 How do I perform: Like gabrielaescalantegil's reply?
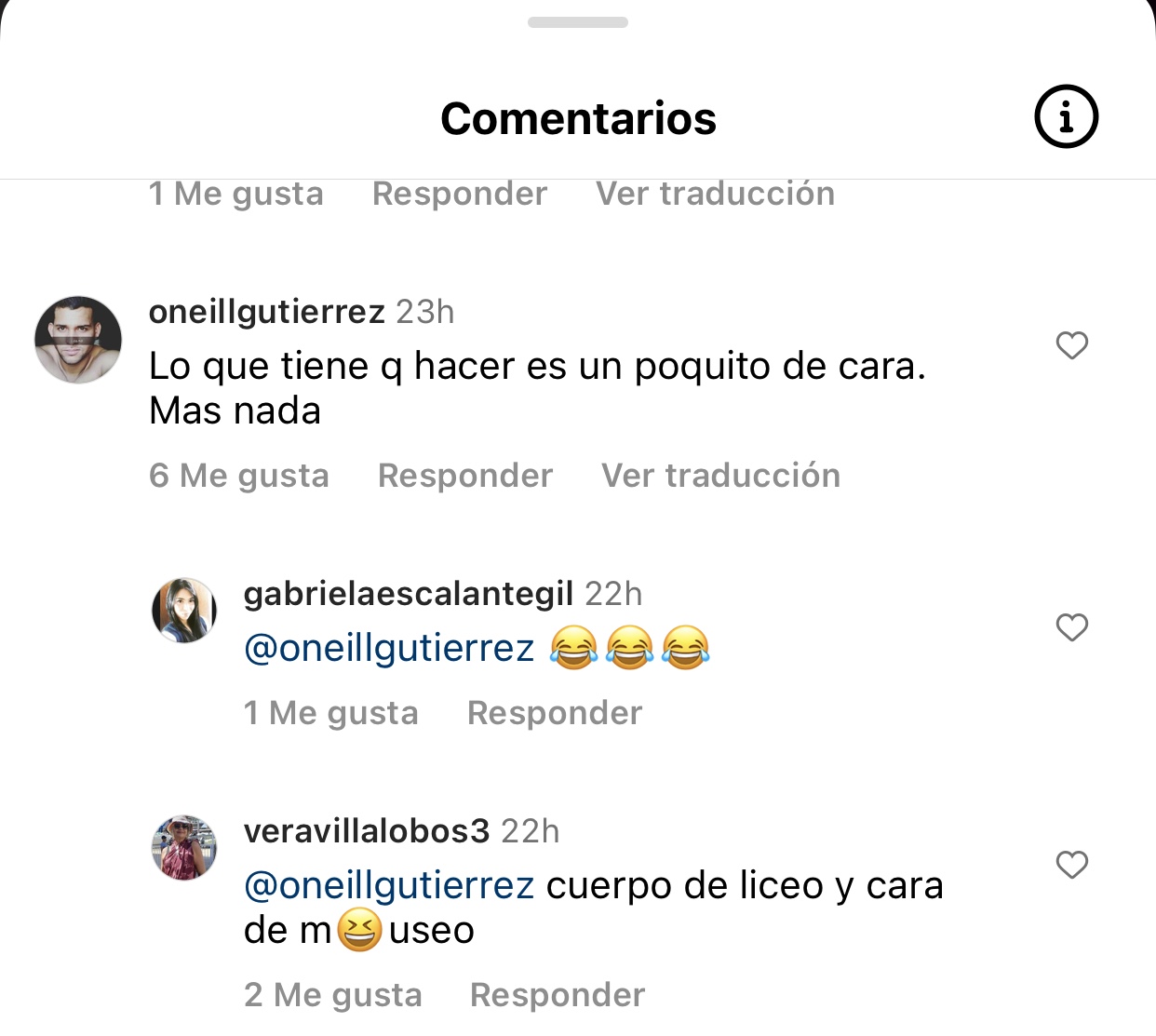pyautogui.click(x=1071, y=627)
